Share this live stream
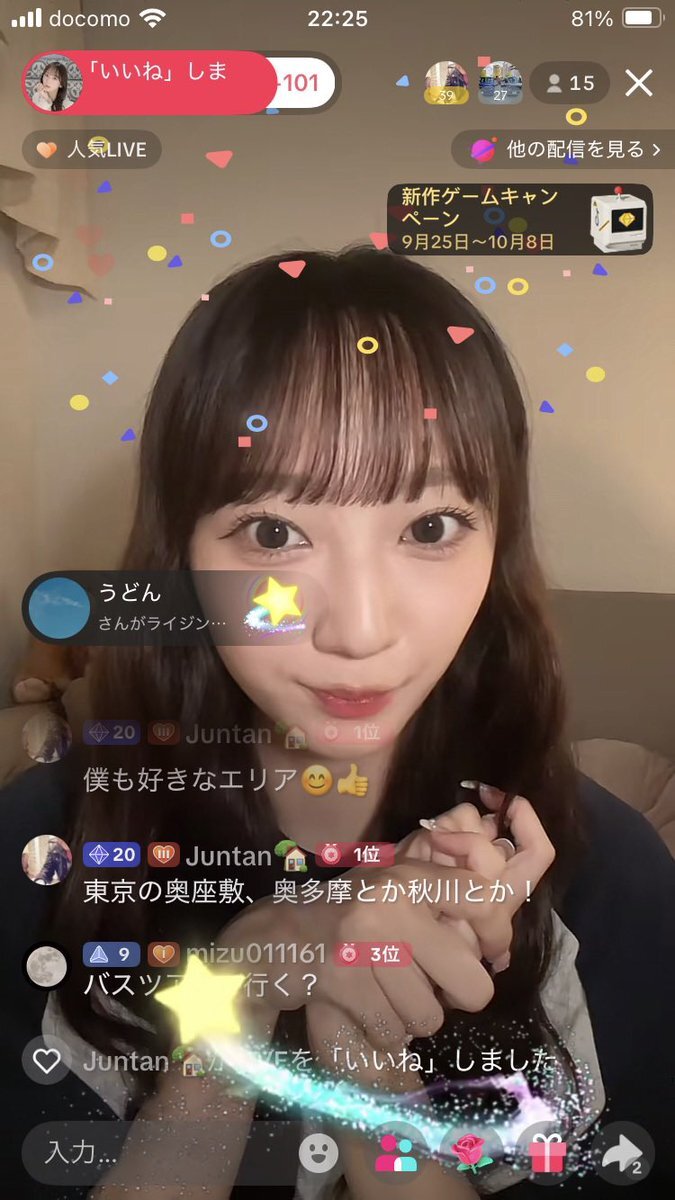 pos(623,1153)
